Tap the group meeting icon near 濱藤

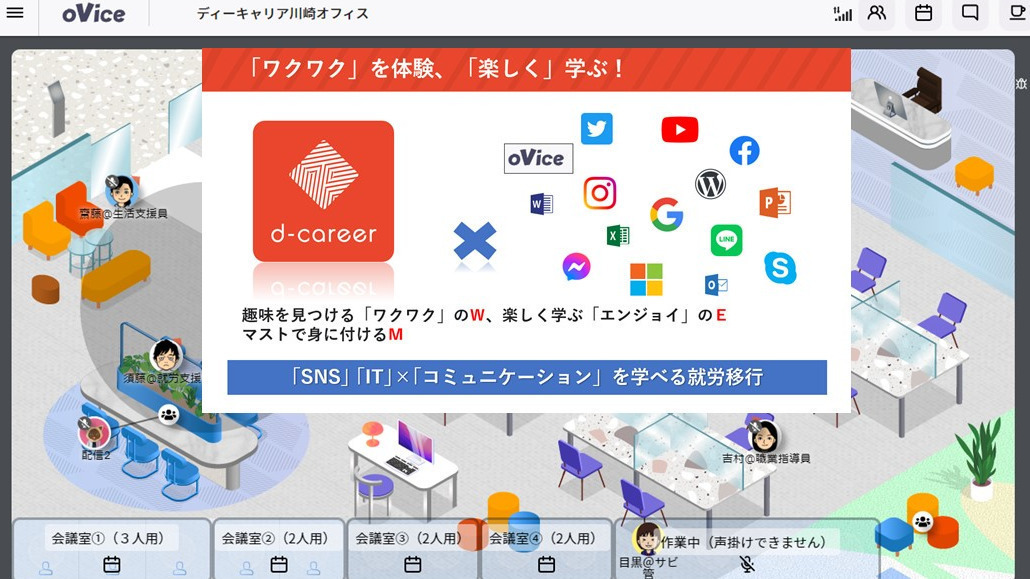(x=168, y=414)
